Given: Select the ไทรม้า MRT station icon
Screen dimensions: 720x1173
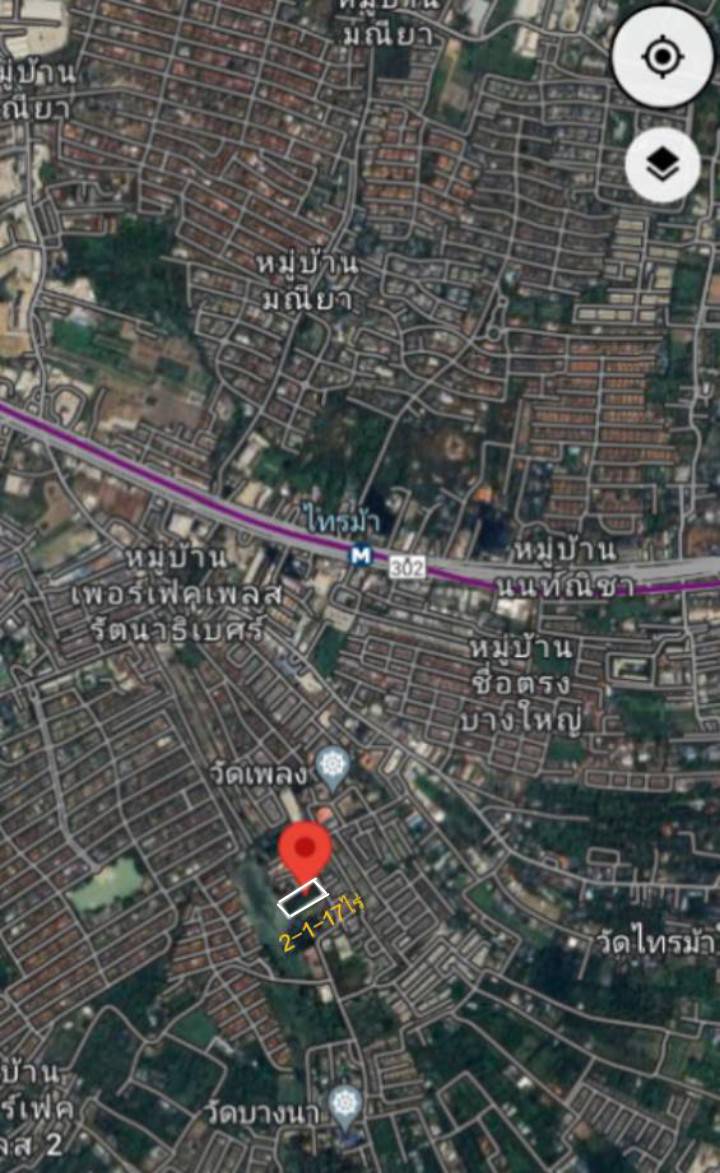Looking at the screenshot, I should coord(361,556).
